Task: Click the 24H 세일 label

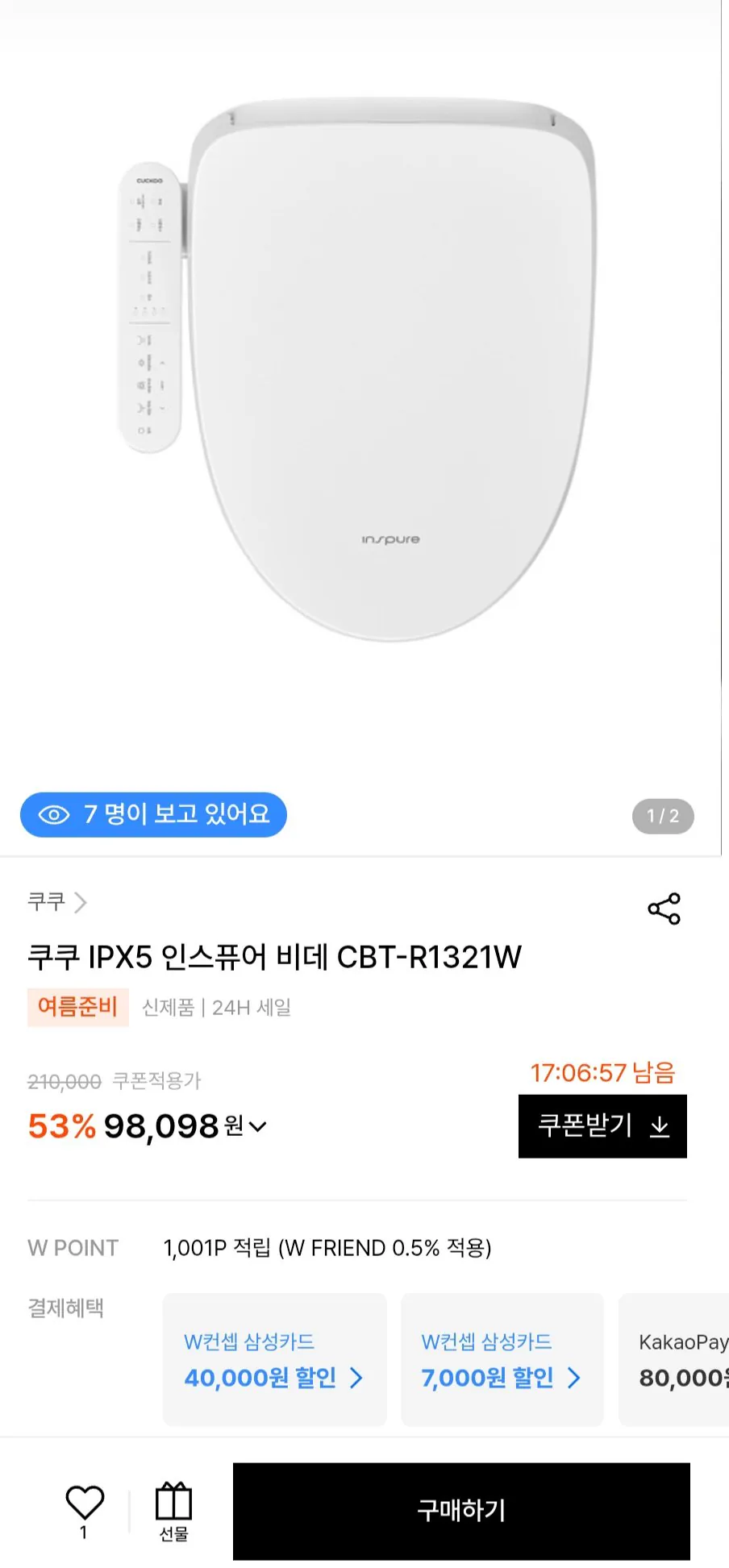Action: coord(252,1007)
